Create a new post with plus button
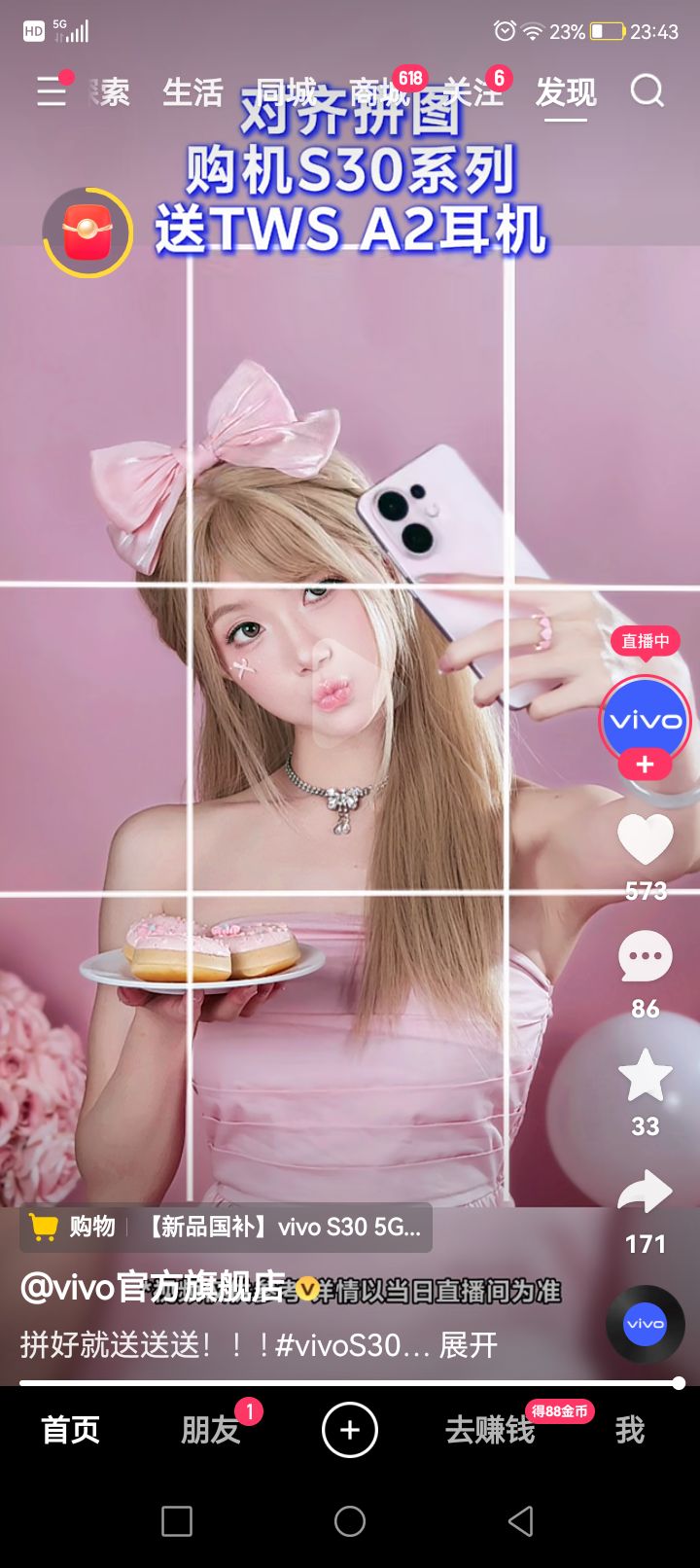 coord(350,1430)
